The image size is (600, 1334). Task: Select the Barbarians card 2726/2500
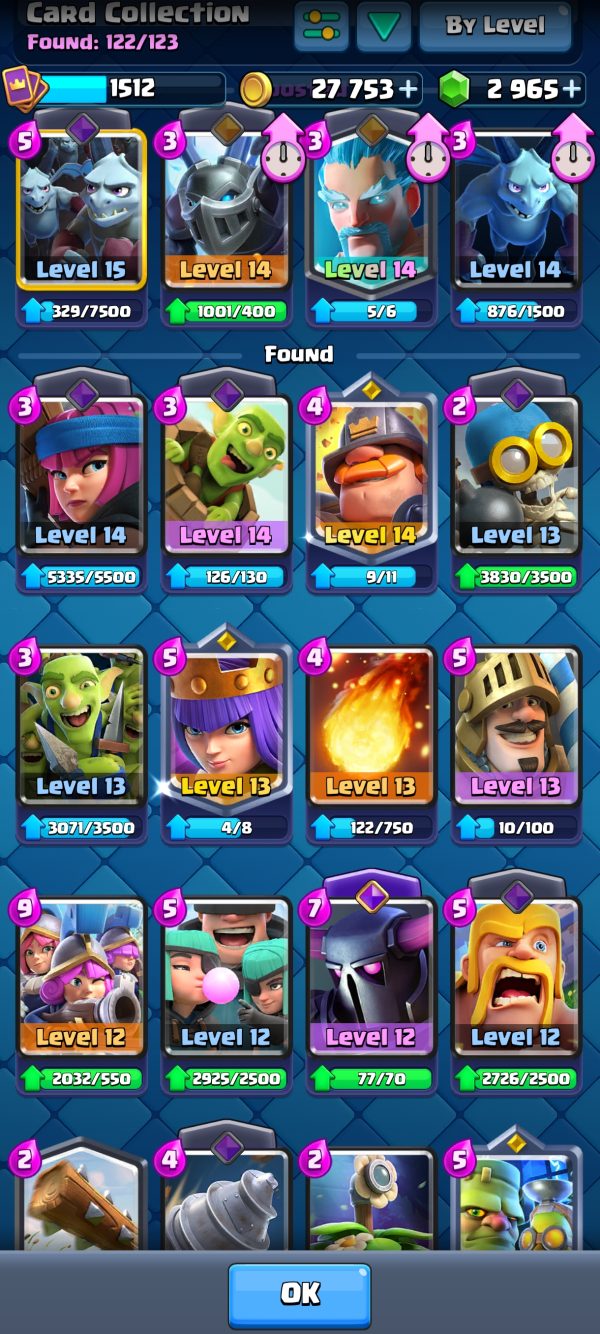516,985
